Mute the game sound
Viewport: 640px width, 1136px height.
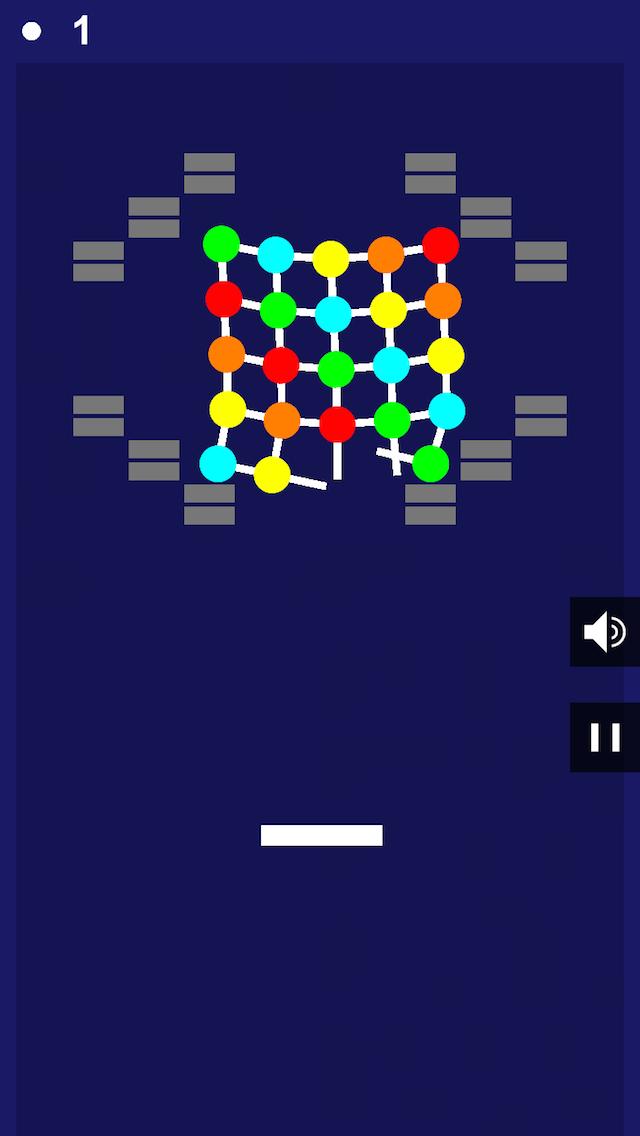605,632
